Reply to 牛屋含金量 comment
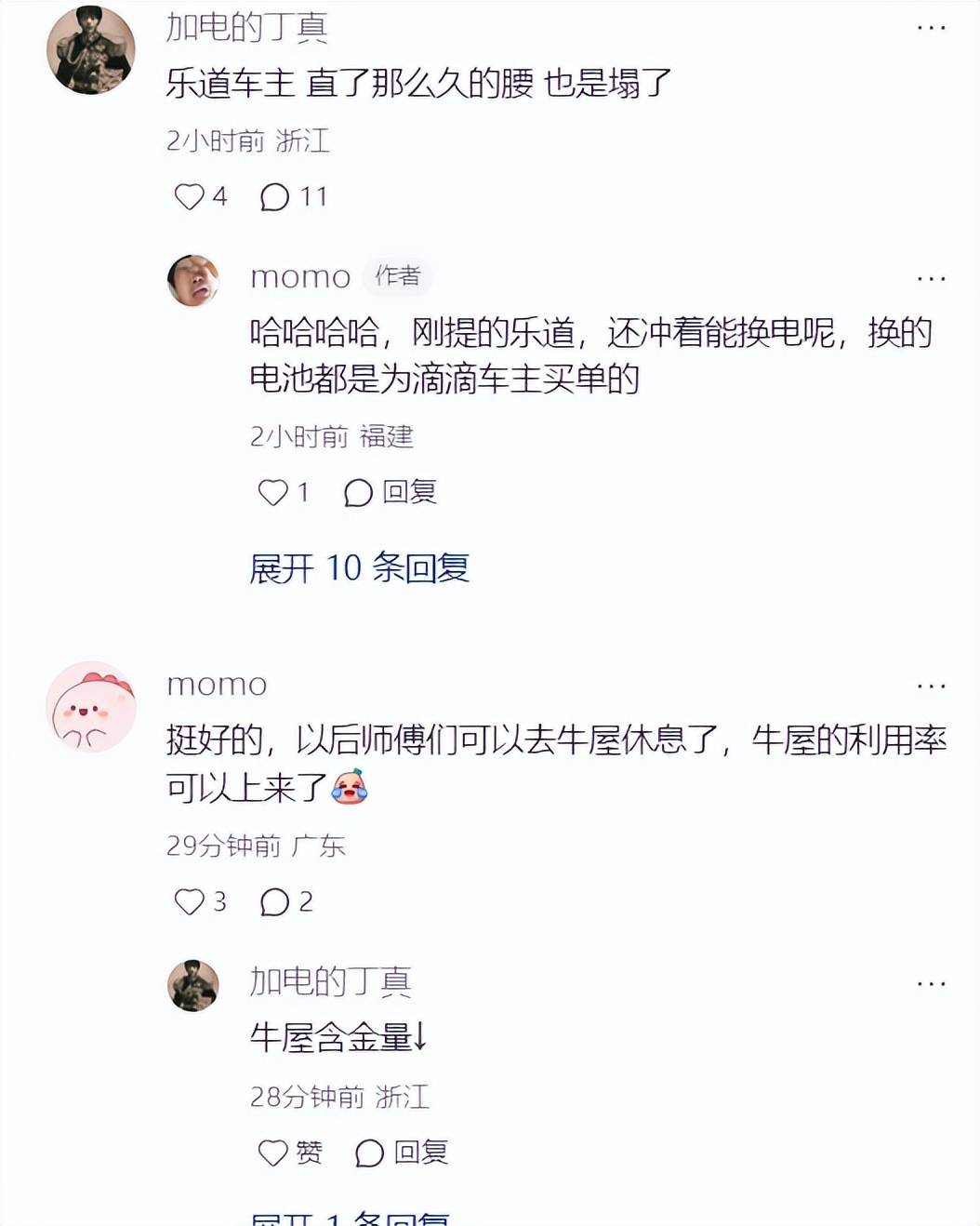980x1226 pixels. click(x=402, y=1153)
